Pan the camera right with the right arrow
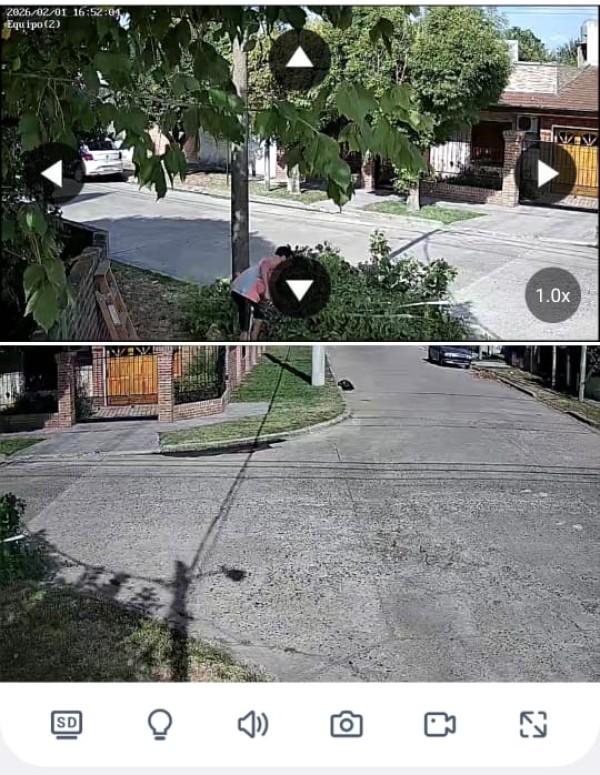600x775 pixels. [x=548, y=173]
